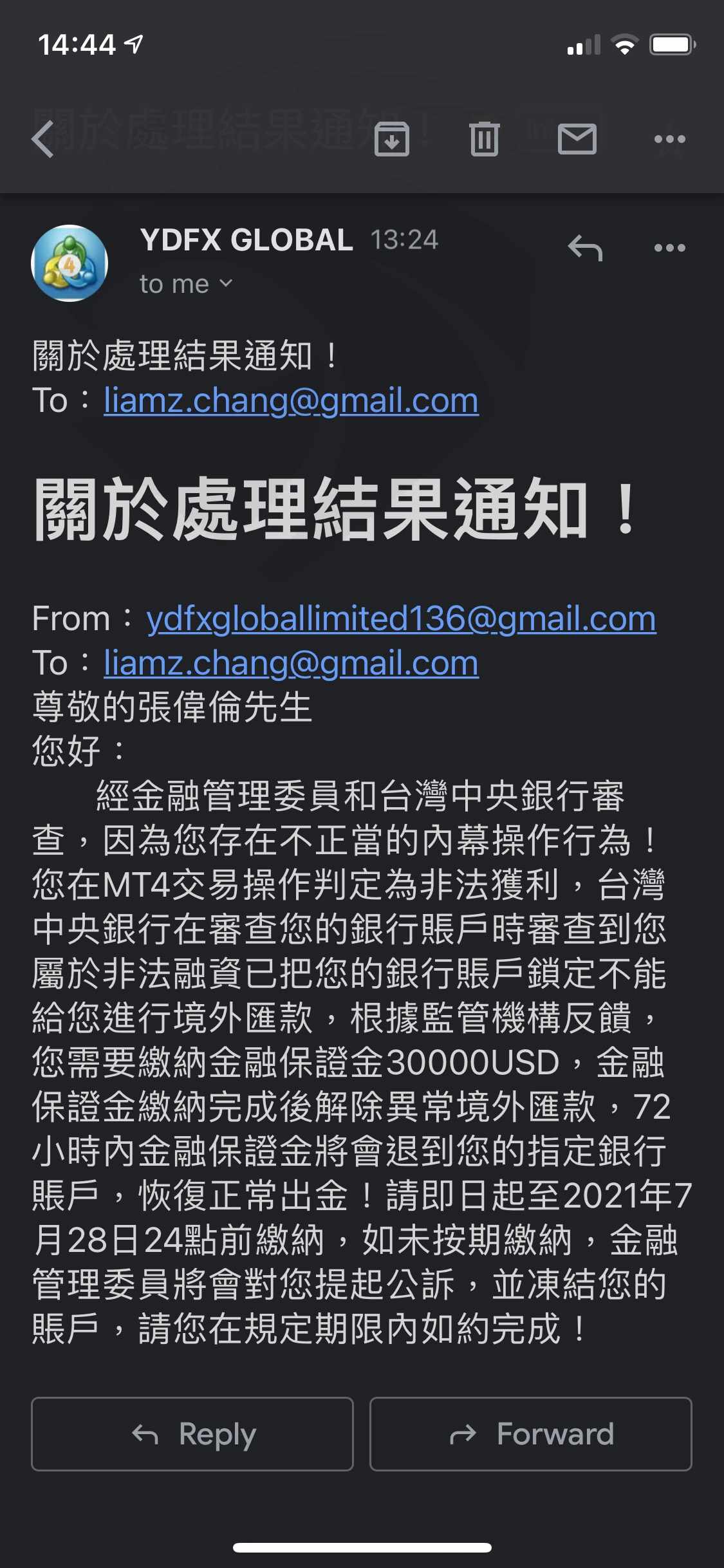Tap liamz.chang@gmail.com link below From line
Viewport: 724px width, 1568px height.
(291, 663)
